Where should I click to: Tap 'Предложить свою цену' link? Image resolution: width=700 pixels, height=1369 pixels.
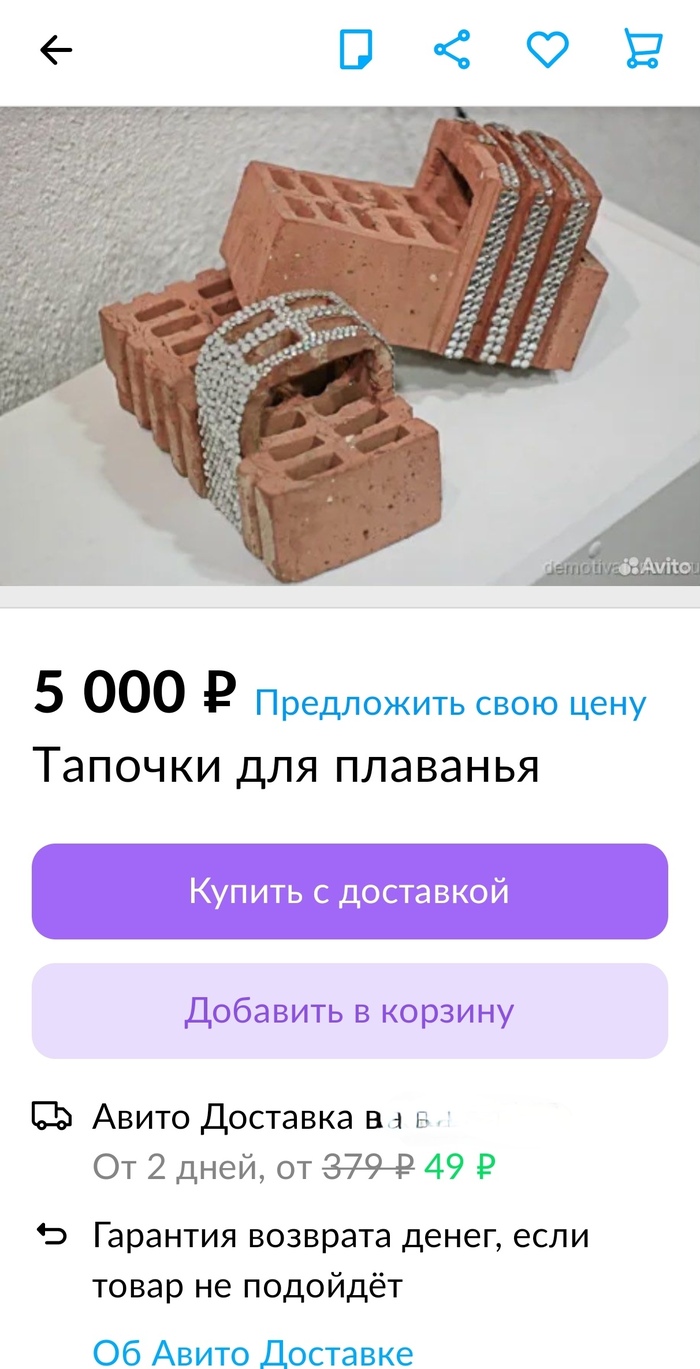click(450, 704)
